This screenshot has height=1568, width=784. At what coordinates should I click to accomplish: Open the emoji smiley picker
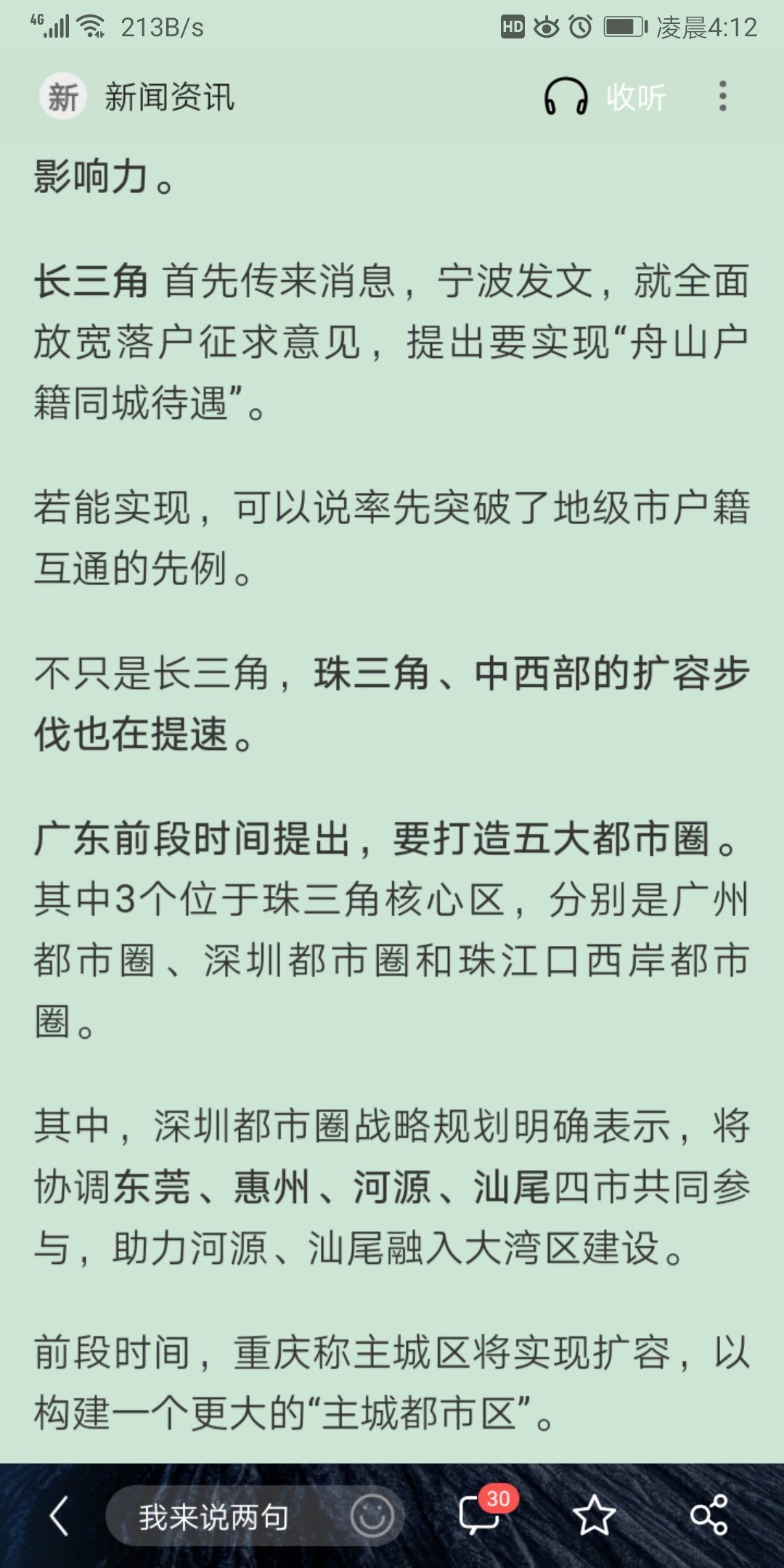pyautogui.click(x=372, y=1516)
